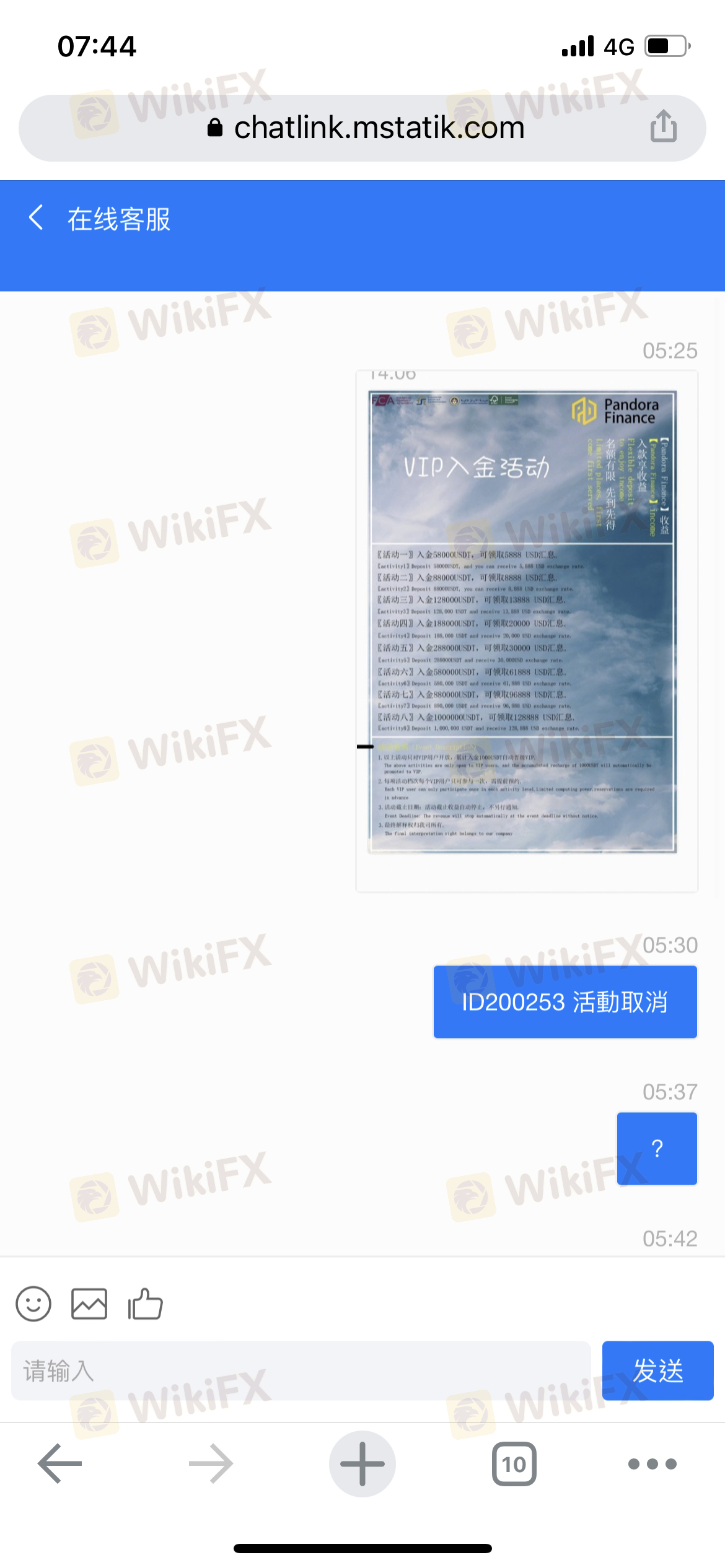The image size is (725, 1568).
Task: Attach a picture to the chat
Action: 89,1304
